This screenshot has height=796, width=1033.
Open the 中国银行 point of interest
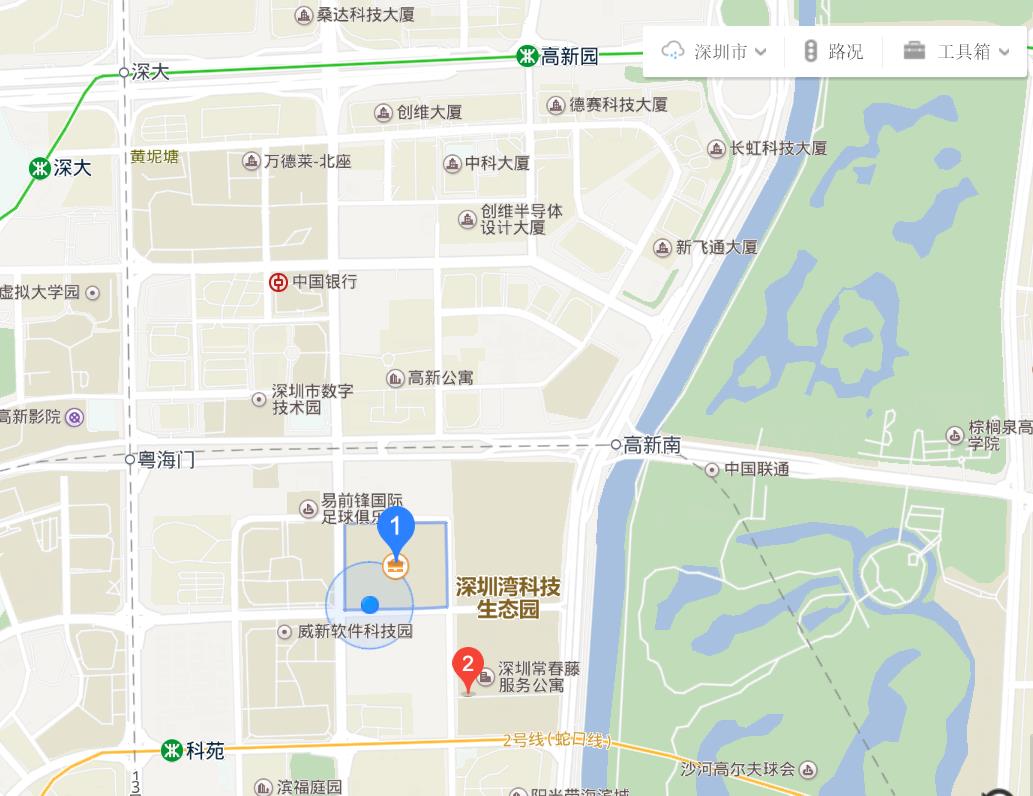[278, 282]
